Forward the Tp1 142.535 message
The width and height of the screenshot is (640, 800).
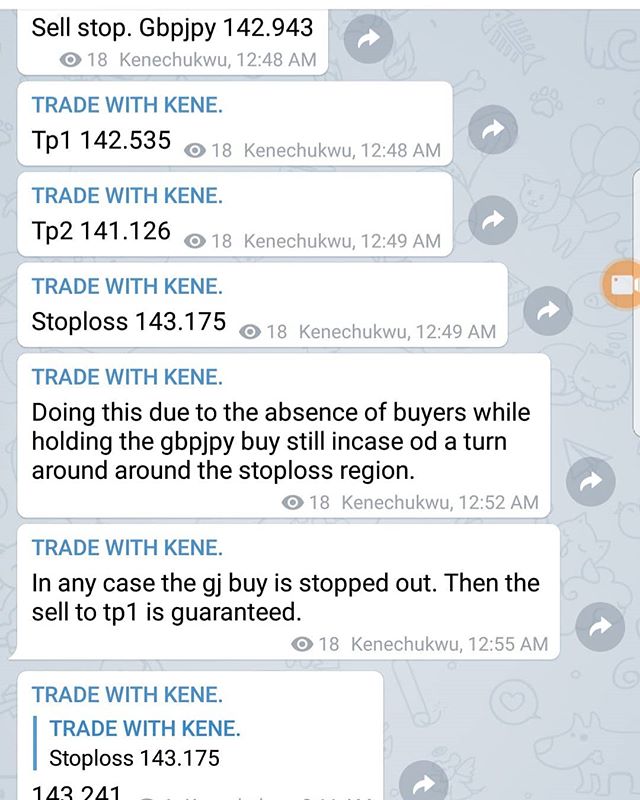tap(492, 131)
